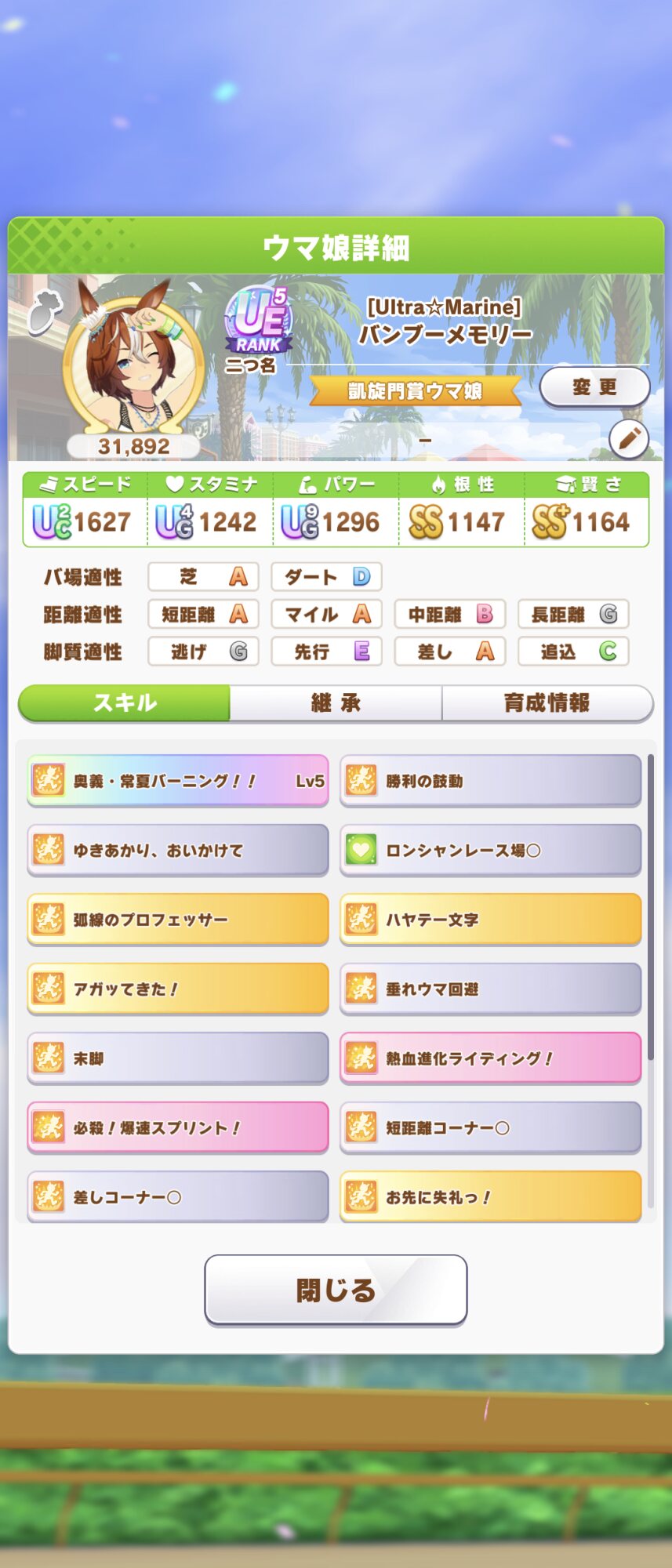Open the お先に失礼っ! skill
This screenshot has width=672, height=1568.
click(490, 1196)
